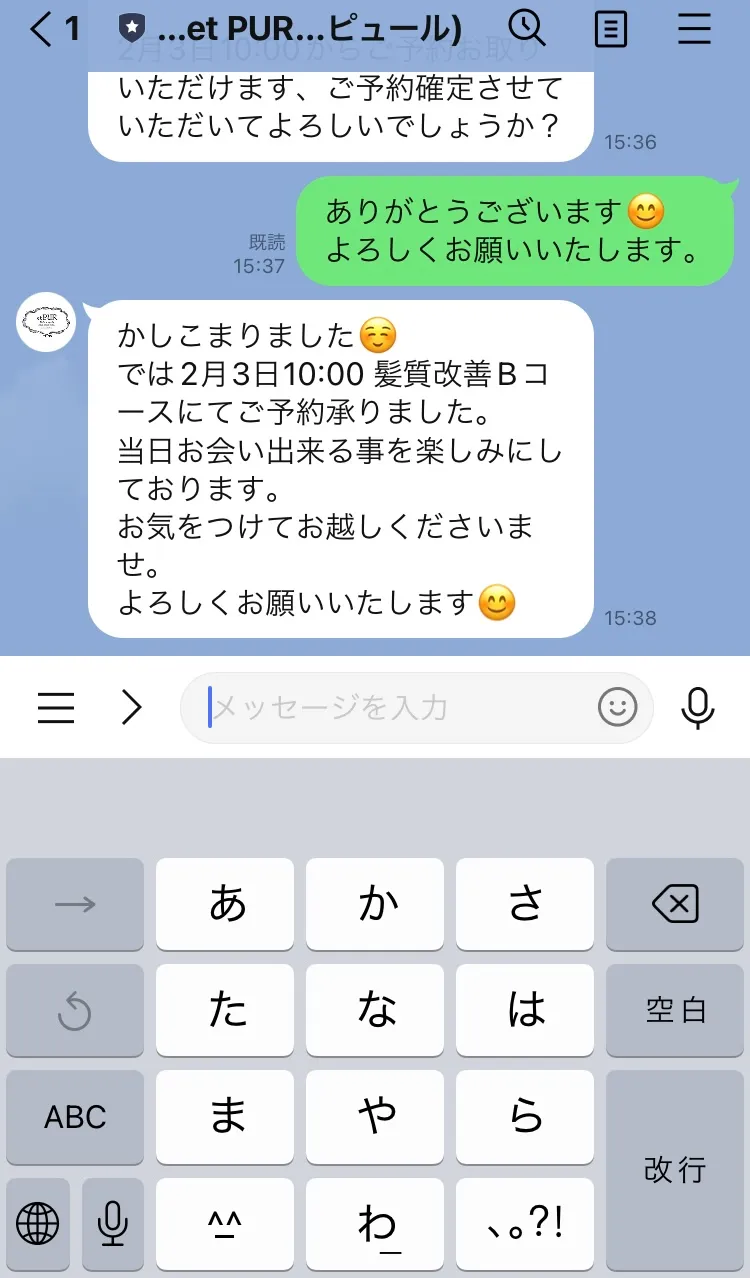Viewport: 750px width, 1278px height.
Task: Switch the keyboard to ABC layout
Action: click(x=75, y=1117)
